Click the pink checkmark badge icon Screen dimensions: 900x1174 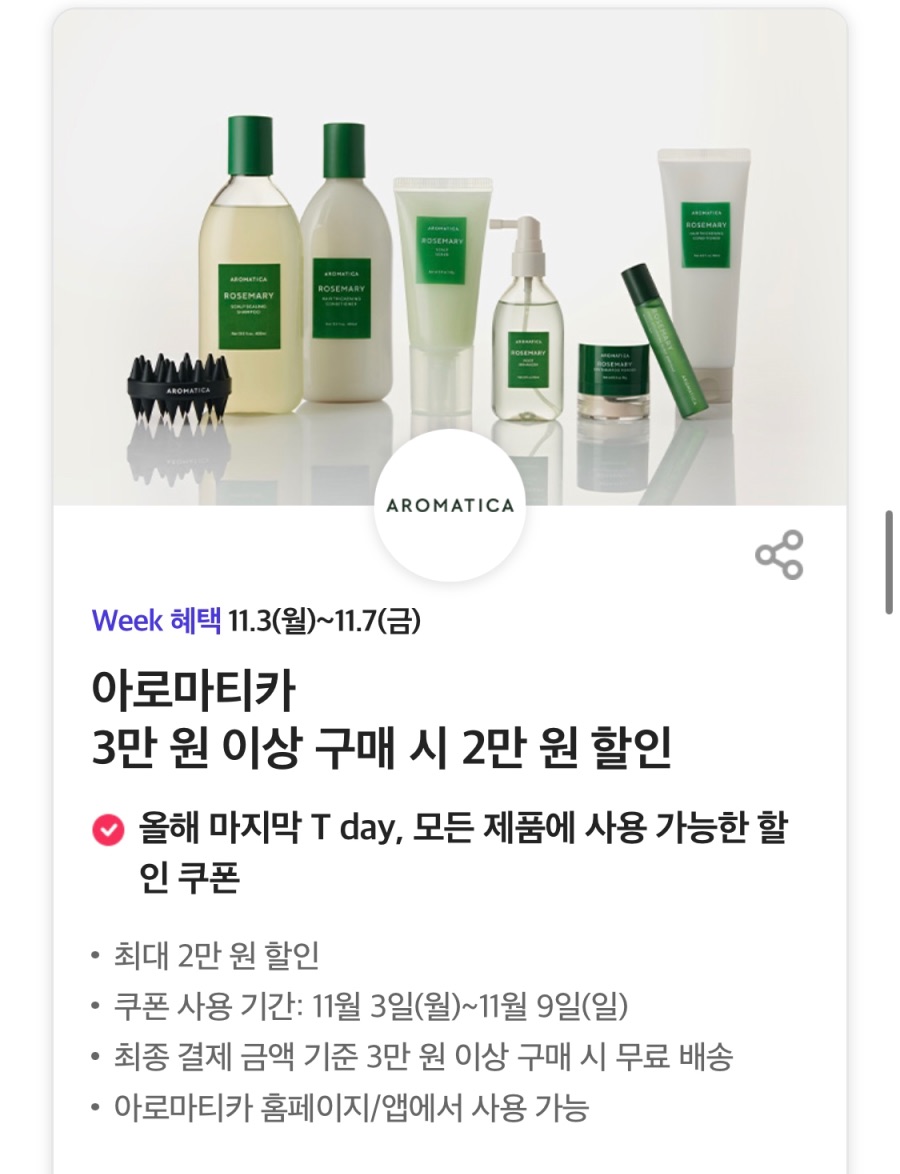(104, 828)
